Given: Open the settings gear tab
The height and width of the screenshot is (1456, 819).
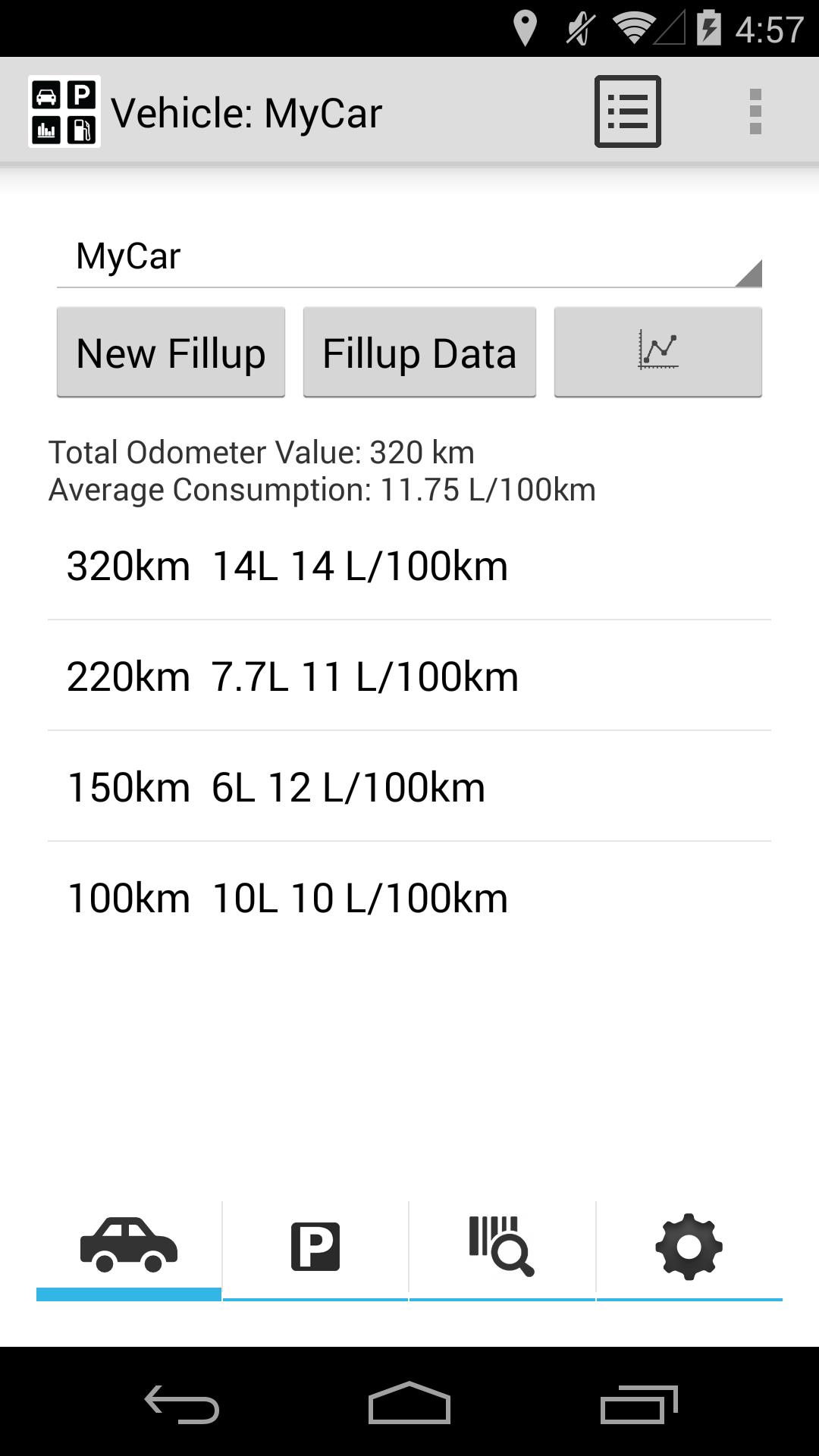Looking at the screenshot, I should coord(689,1248).
